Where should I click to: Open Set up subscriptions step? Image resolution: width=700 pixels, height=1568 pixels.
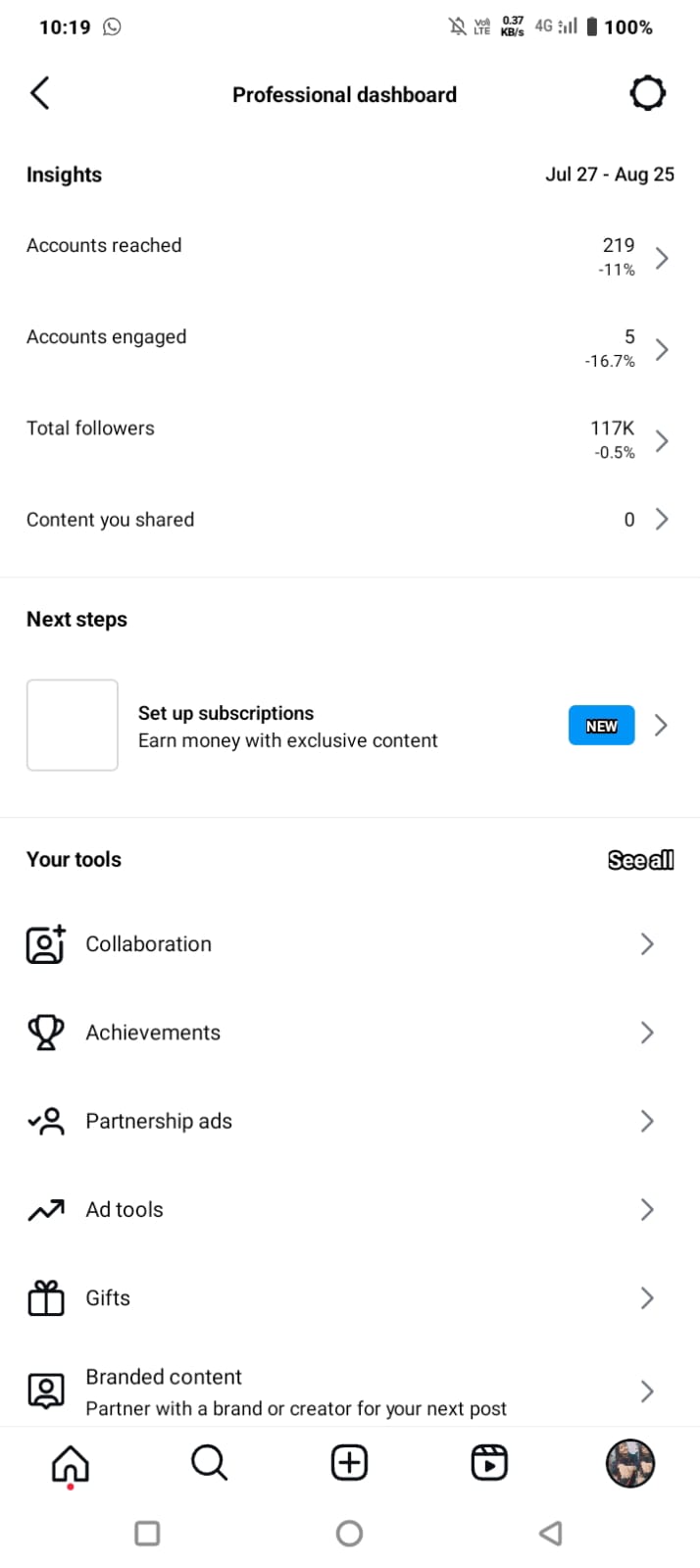tap(350, 726)
